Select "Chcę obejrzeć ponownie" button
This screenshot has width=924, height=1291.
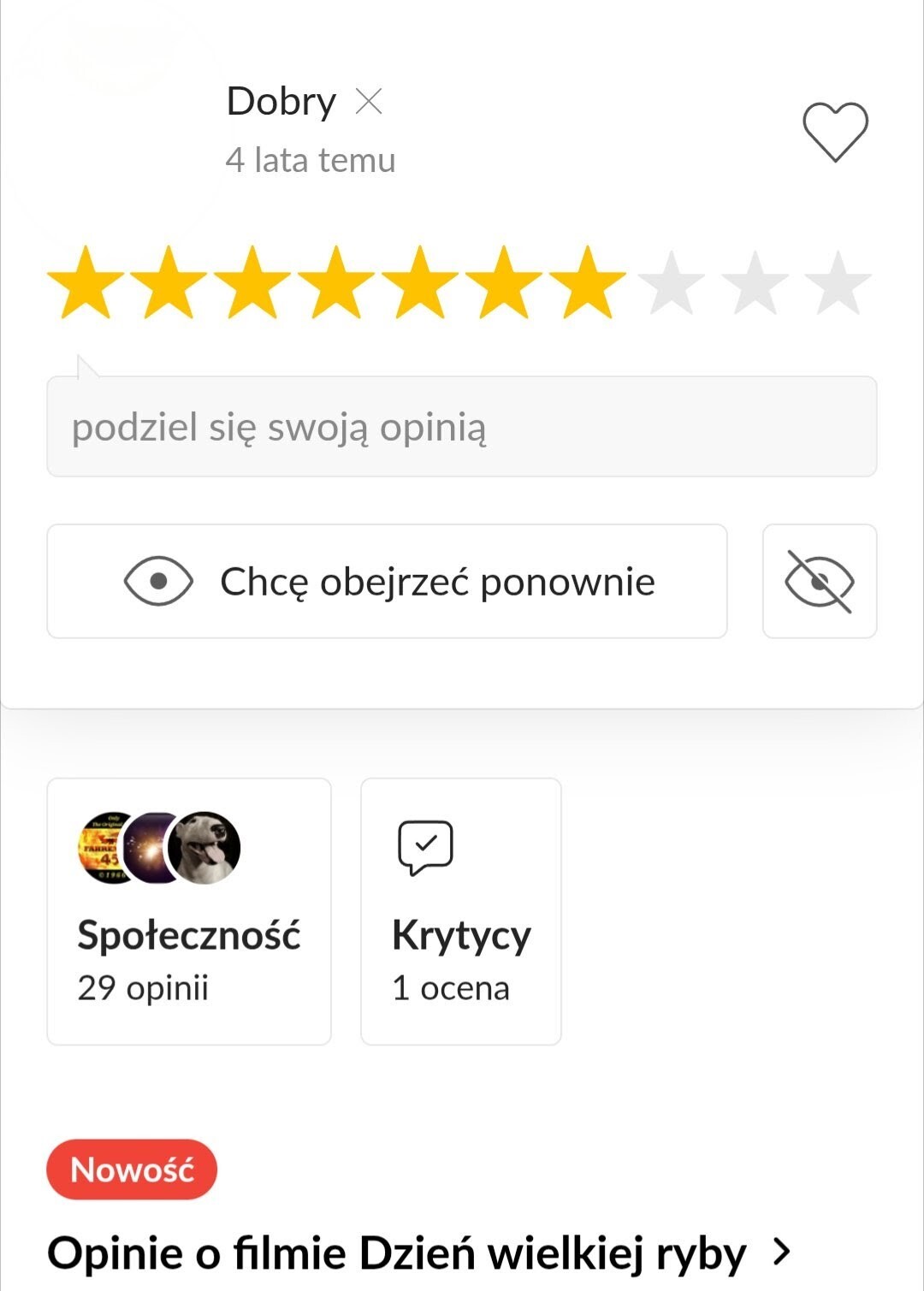point(387,582)
